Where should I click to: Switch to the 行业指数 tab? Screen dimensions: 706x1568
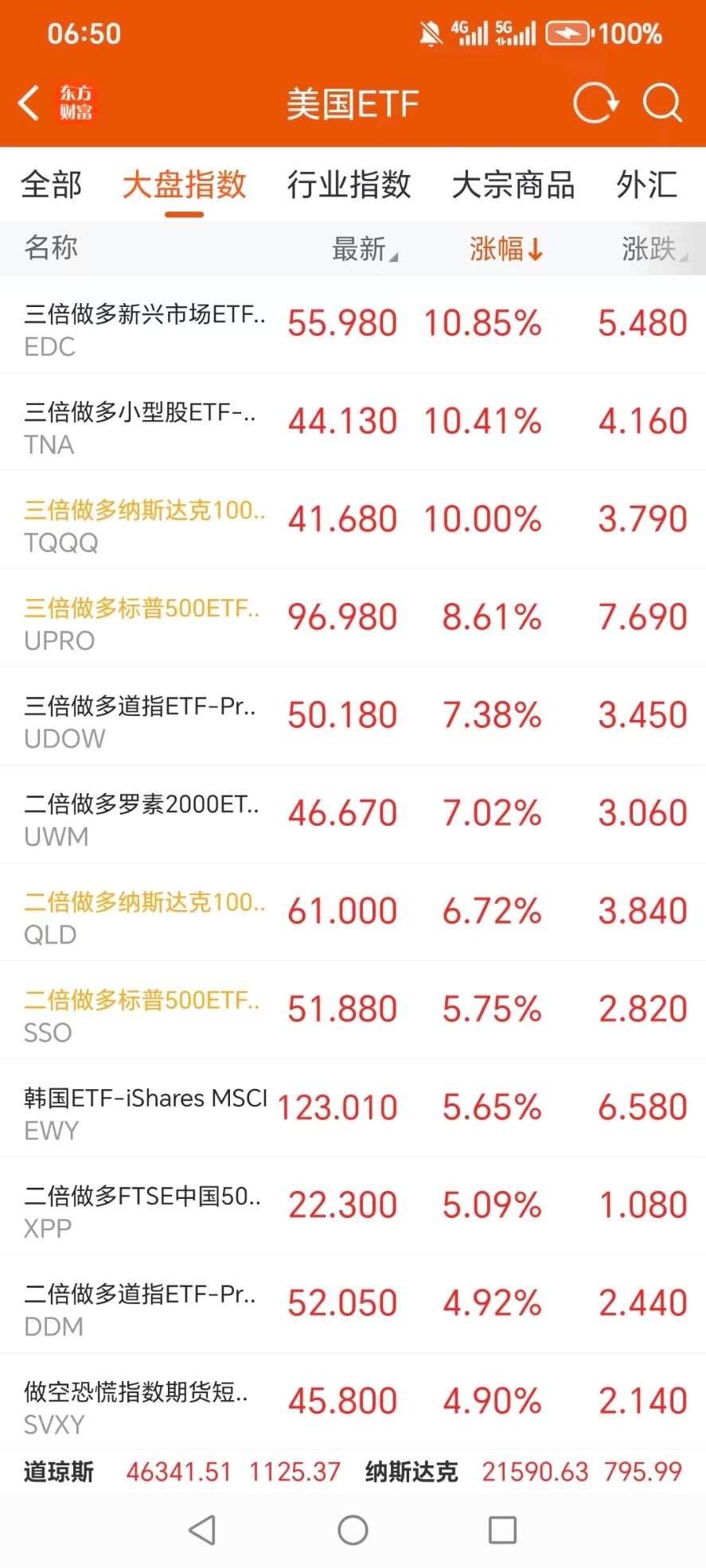349,185
